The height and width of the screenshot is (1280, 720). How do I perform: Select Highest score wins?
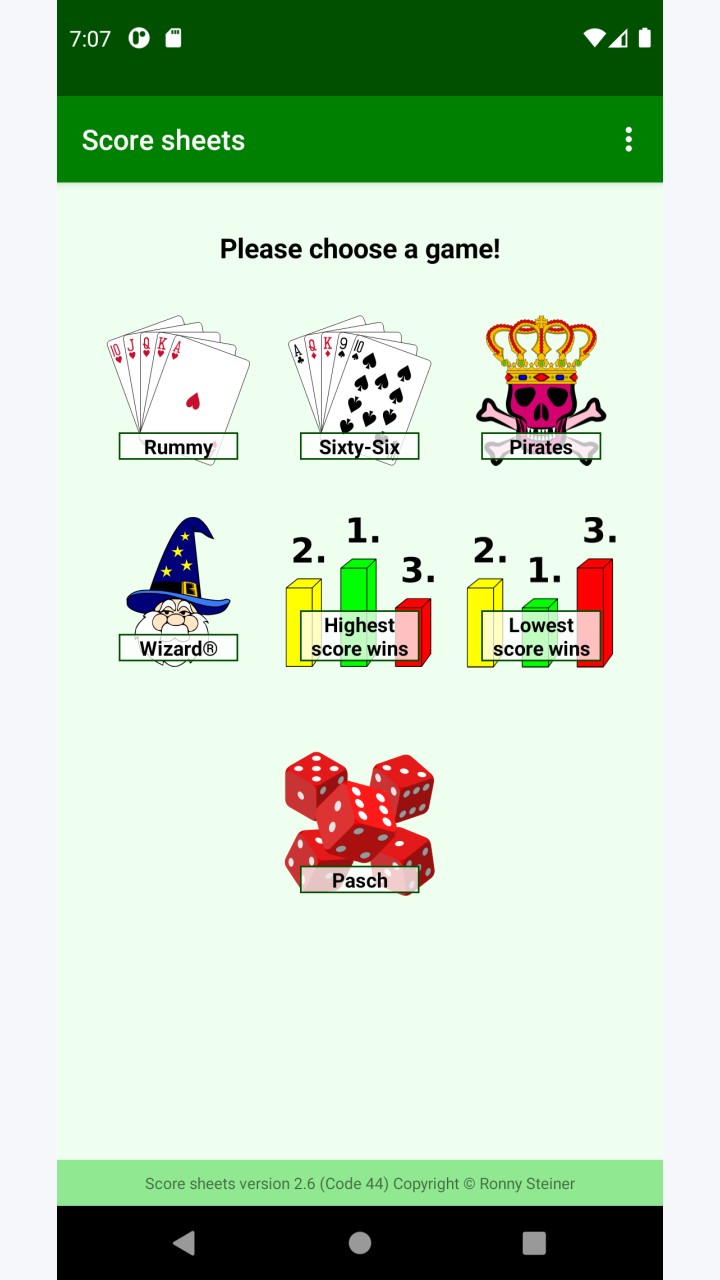(360, 591)
